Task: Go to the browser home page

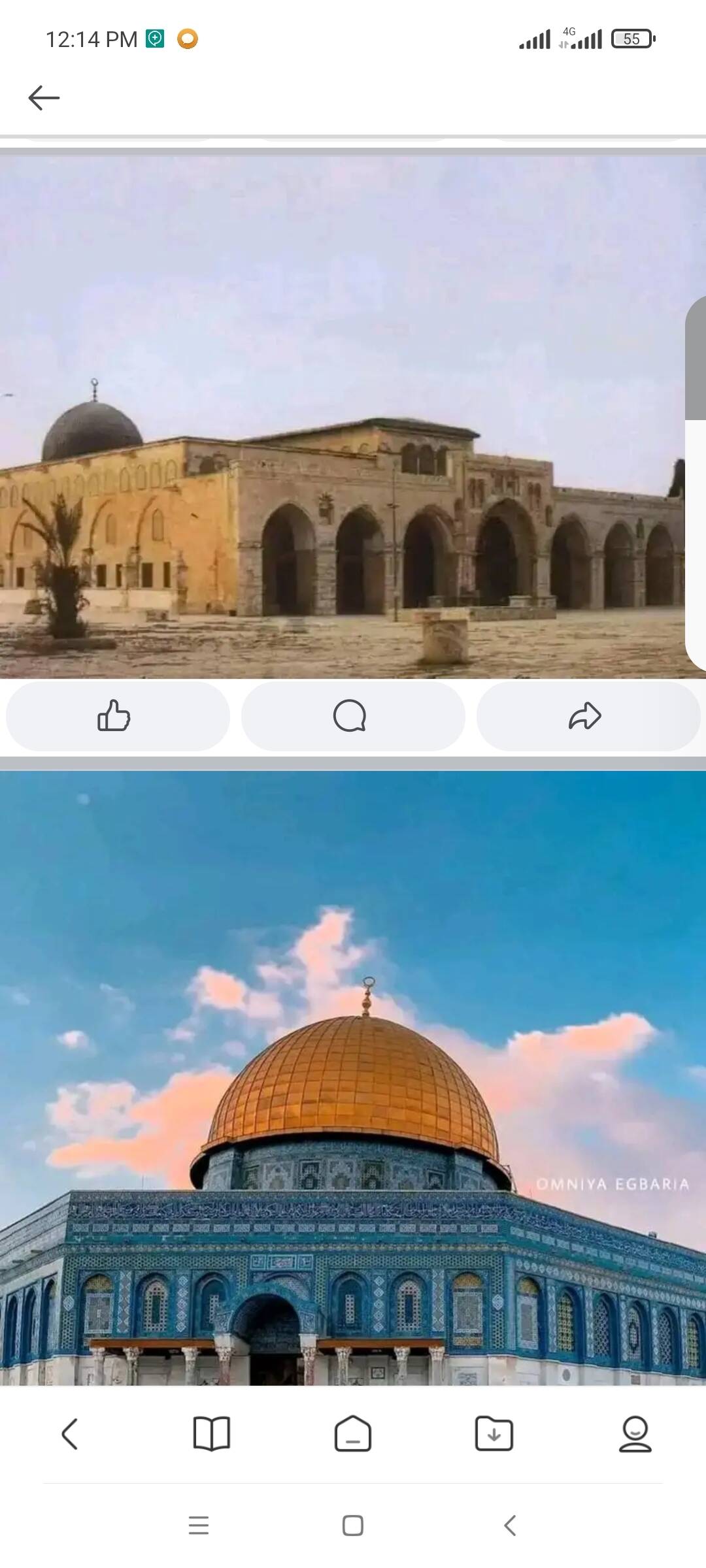Action: tap(353, 1433)
